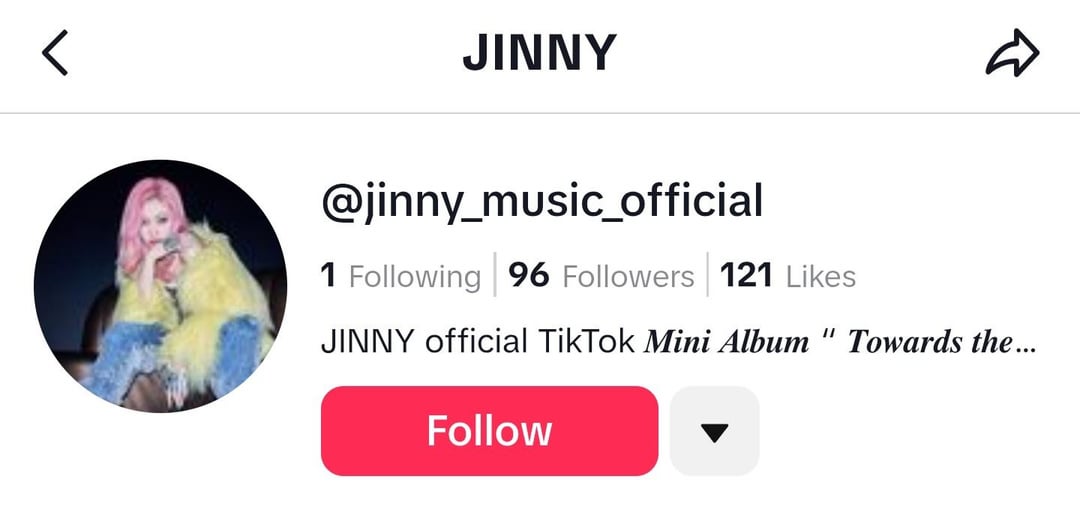Open JINNY's profile picture
Image resolution: width=1080 pixels, height=521 pixels.
click(x=160, y=286)
